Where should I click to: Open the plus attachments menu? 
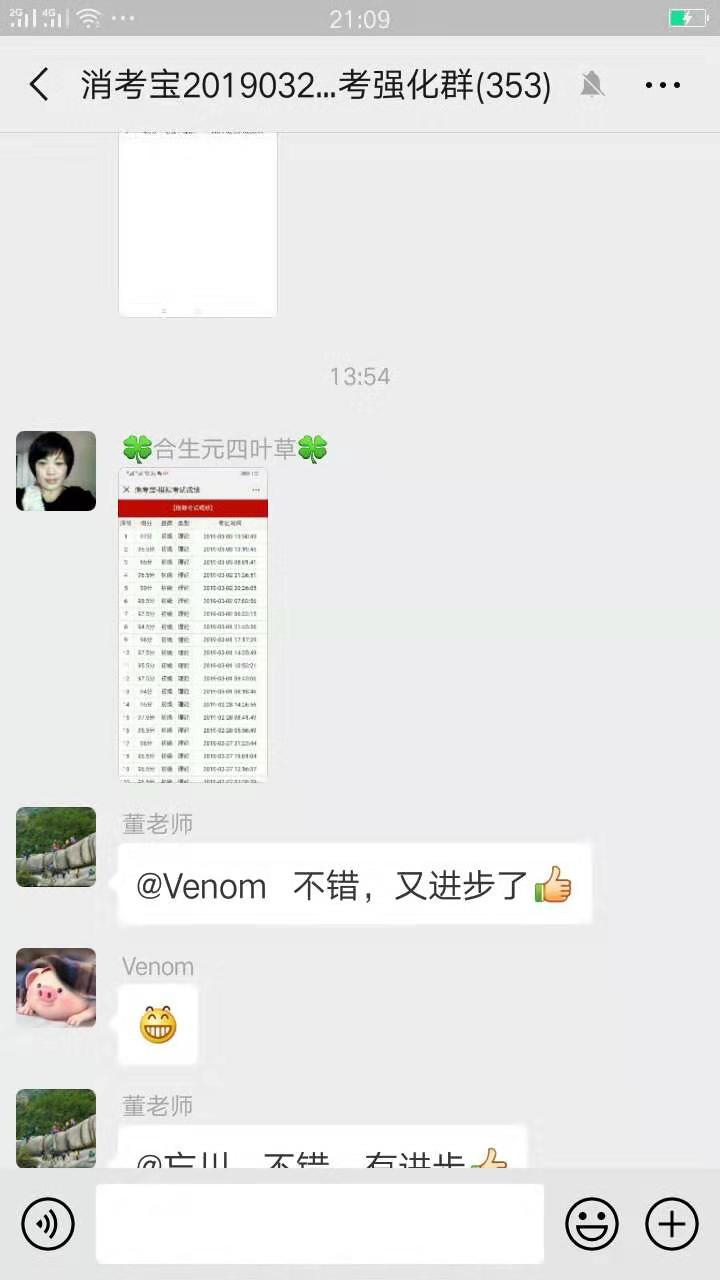671,1224
